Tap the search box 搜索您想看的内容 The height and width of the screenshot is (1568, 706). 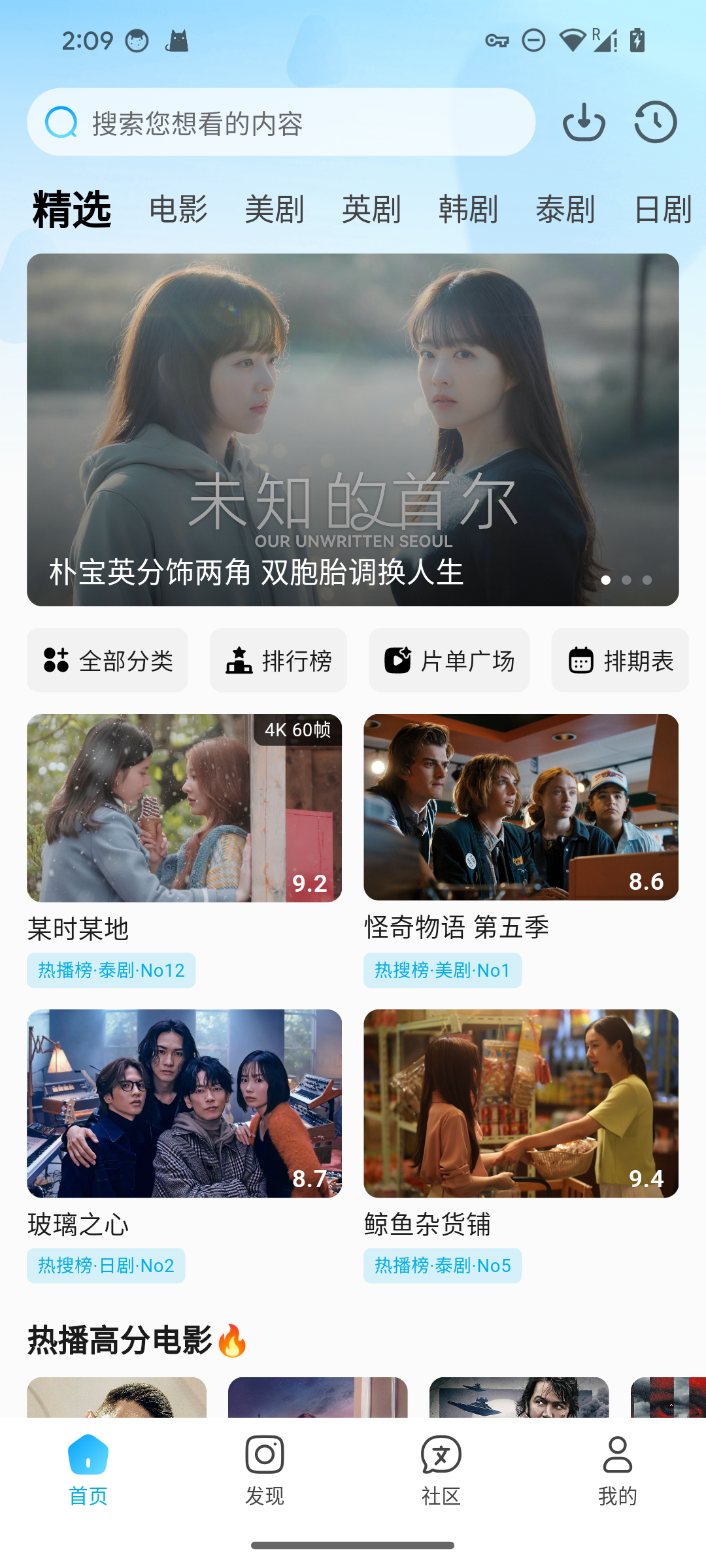coord(281,123)
